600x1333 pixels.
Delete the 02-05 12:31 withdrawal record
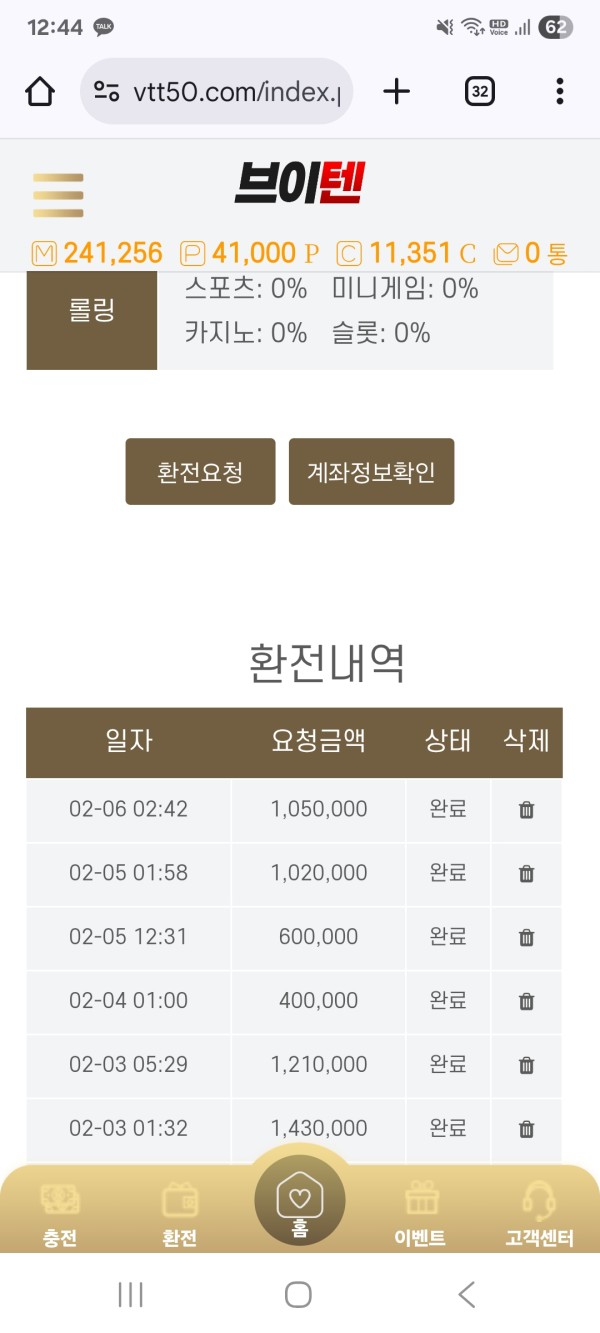pos(526,938)
